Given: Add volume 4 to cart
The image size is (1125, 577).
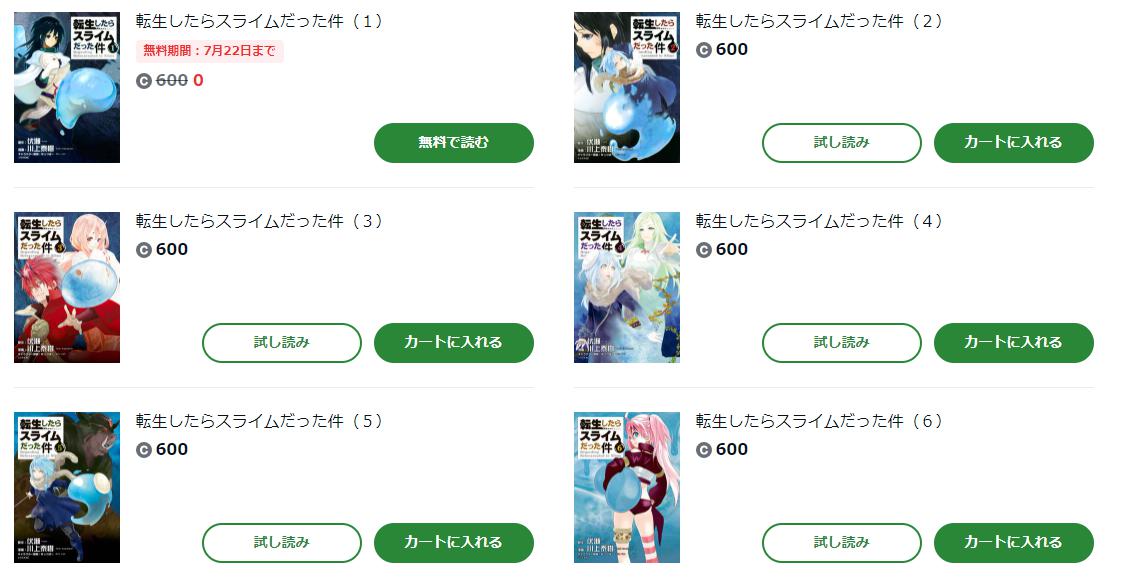Looking at the screenshot, I should pyautogui.click(x=1013, y=343).
